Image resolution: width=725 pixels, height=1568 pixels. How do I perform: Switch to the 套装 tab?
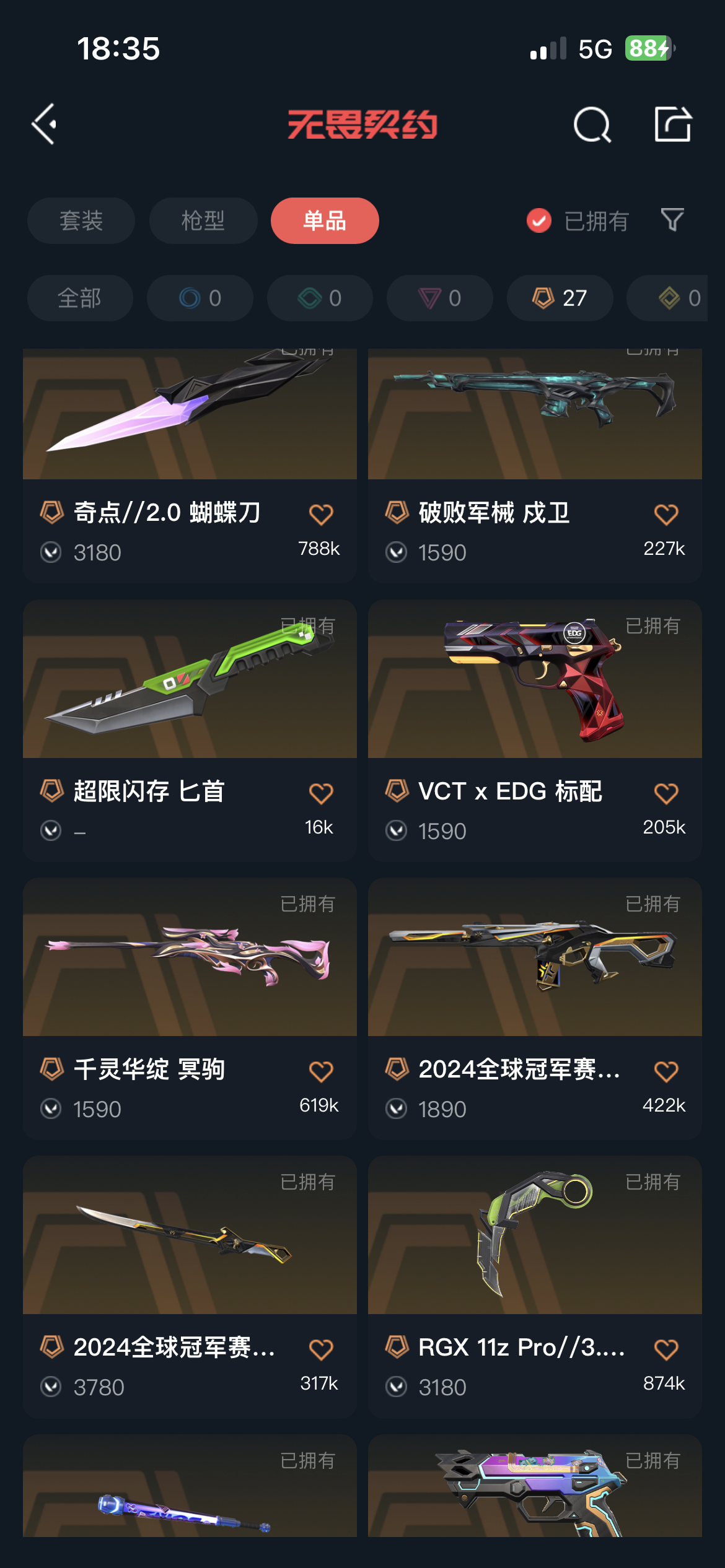81,220
